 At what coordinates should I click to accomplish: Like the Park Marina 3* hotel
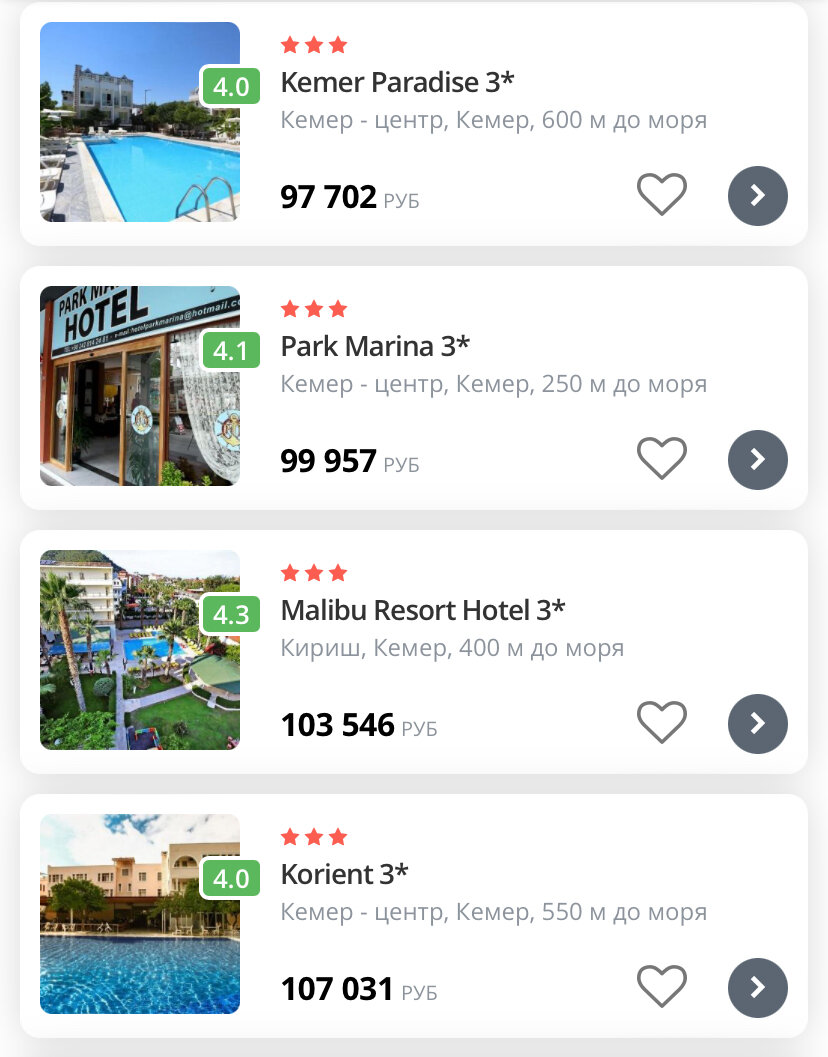(x=662, y=458)
